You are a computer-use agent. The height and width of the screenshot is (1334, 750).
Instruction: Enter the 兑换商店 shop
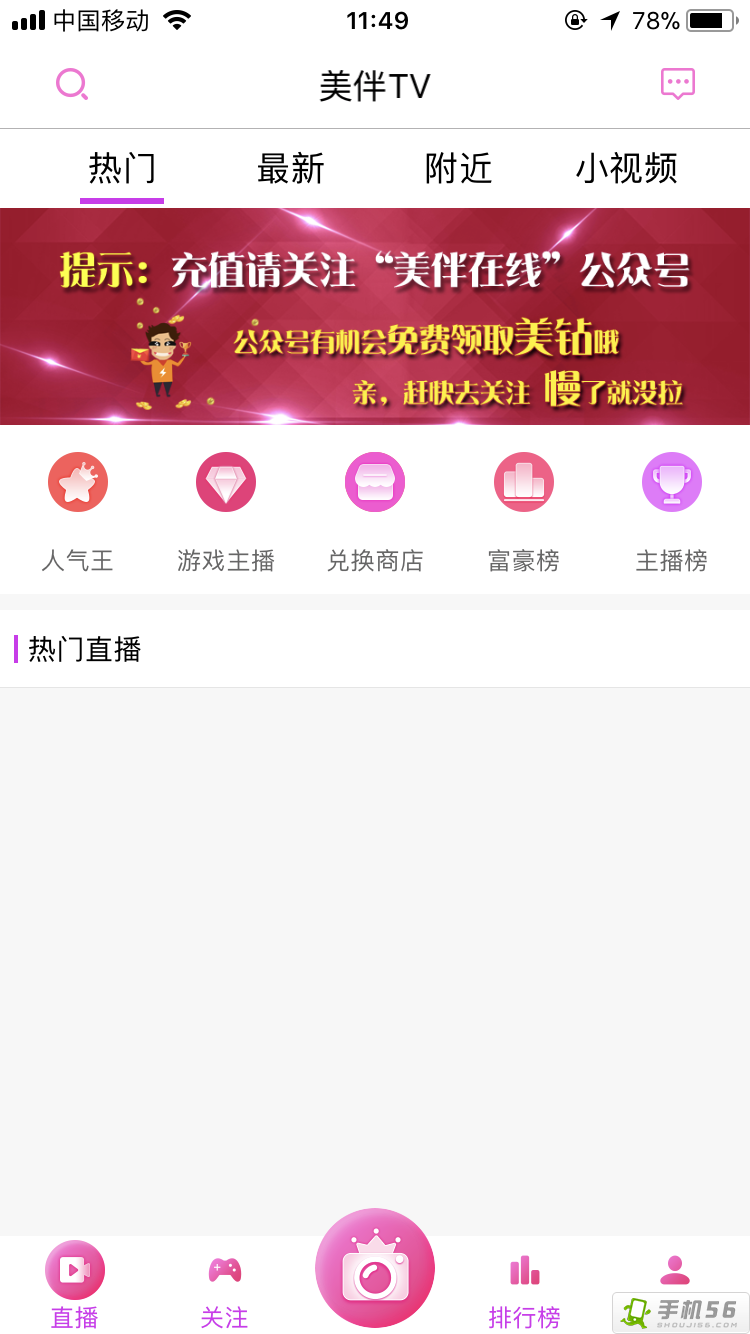(x=375, y=510)
